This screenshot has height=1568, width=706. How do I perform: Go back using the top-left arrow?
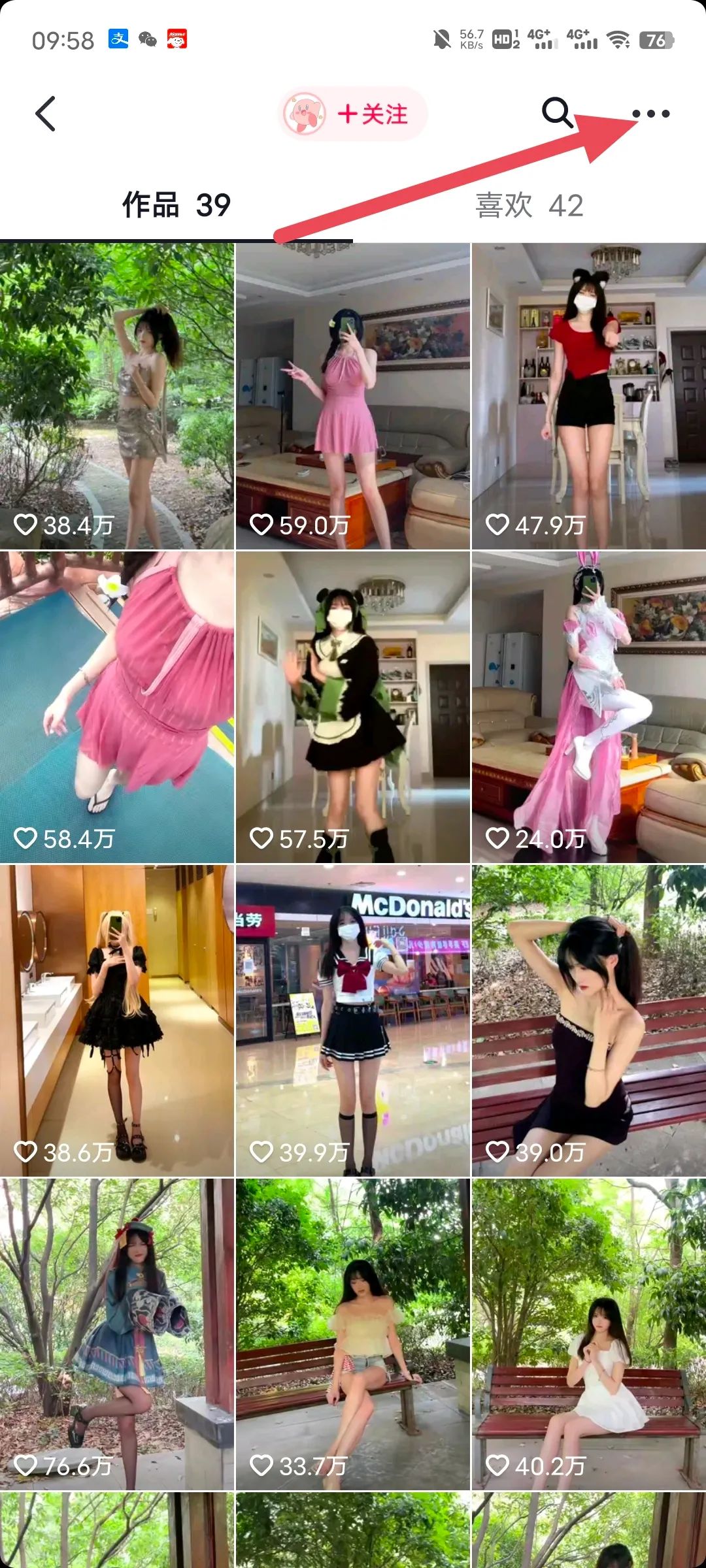(x=45, y=114)
